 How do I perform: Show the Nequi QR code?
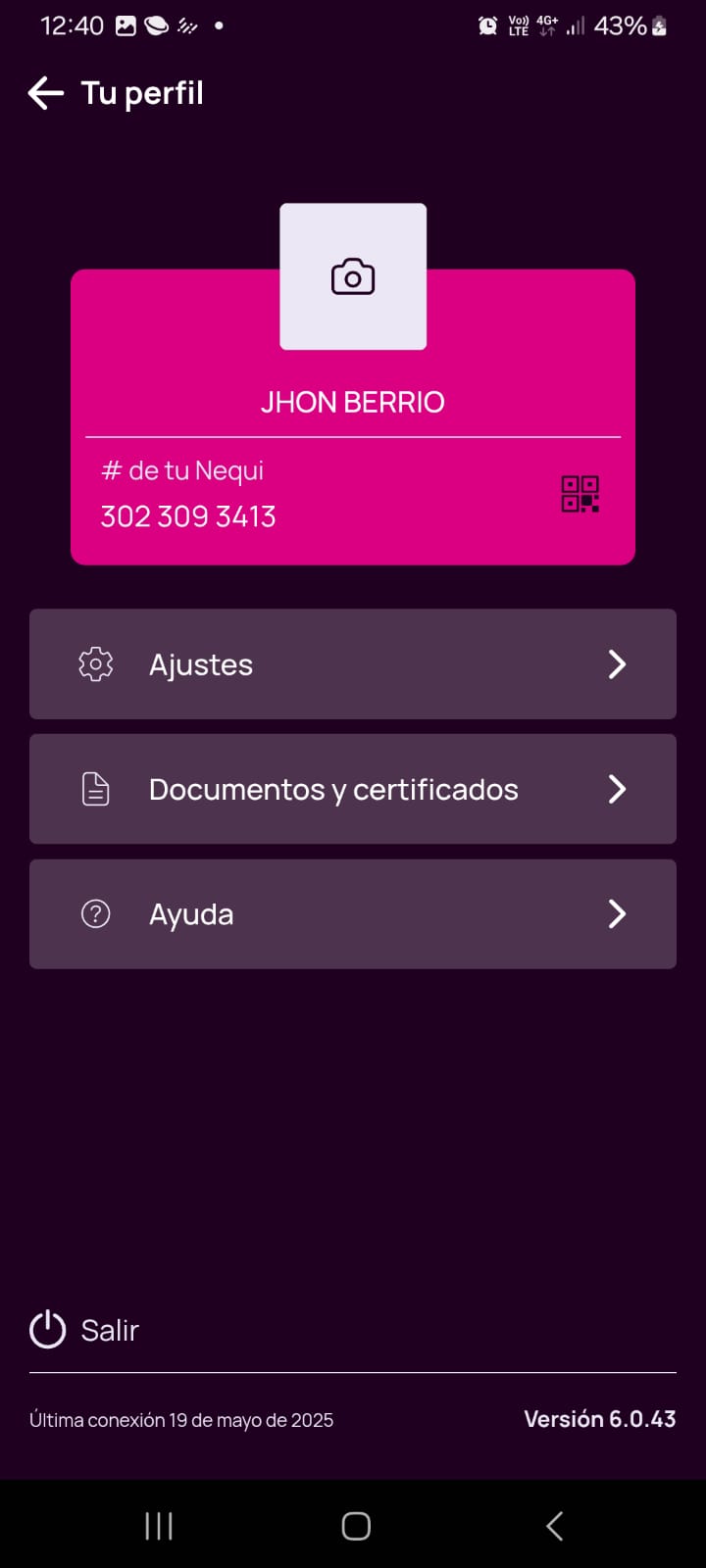[x=580, y=494]
